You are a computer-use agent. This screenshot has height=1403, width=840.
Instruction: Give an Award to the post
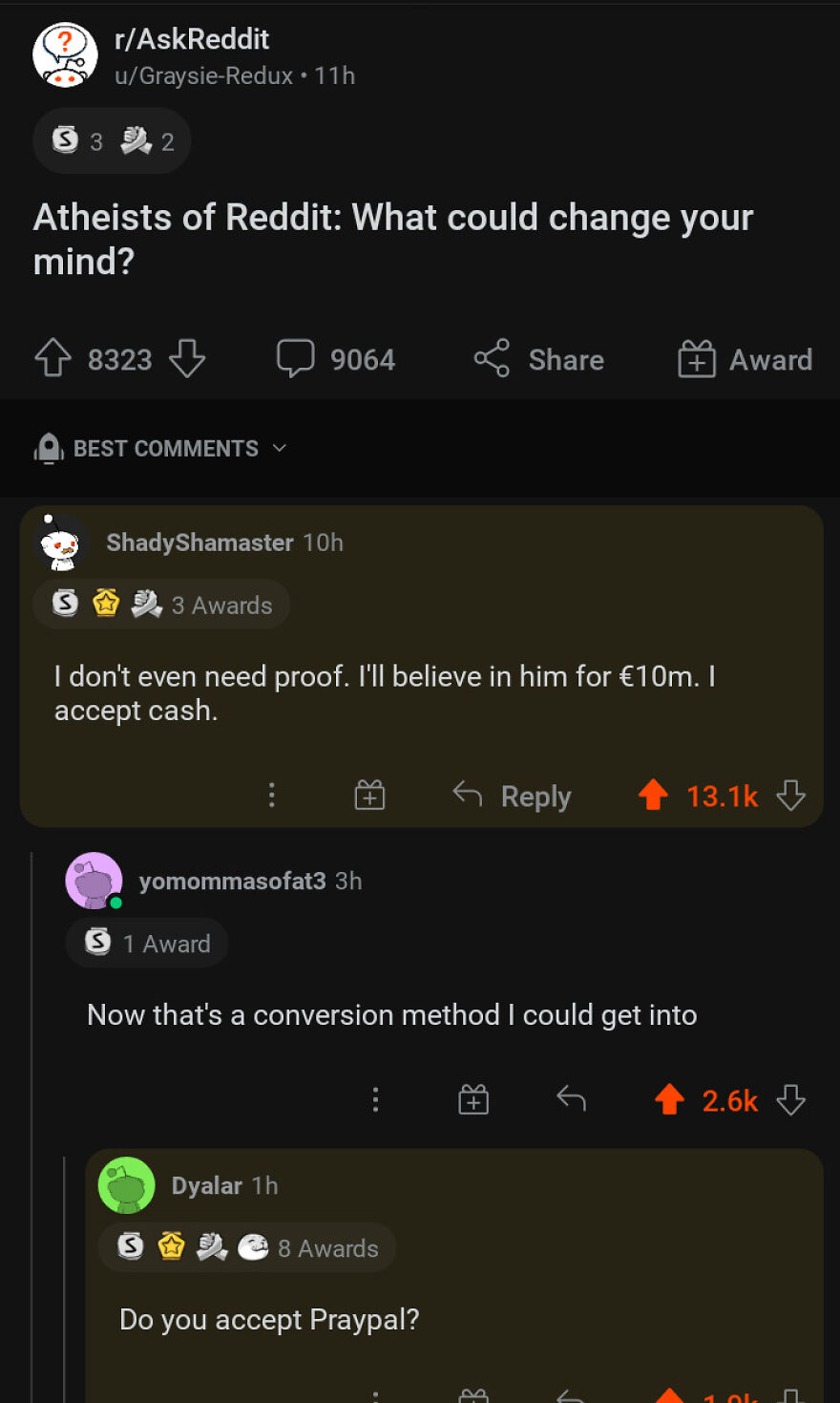coord(698,359)
